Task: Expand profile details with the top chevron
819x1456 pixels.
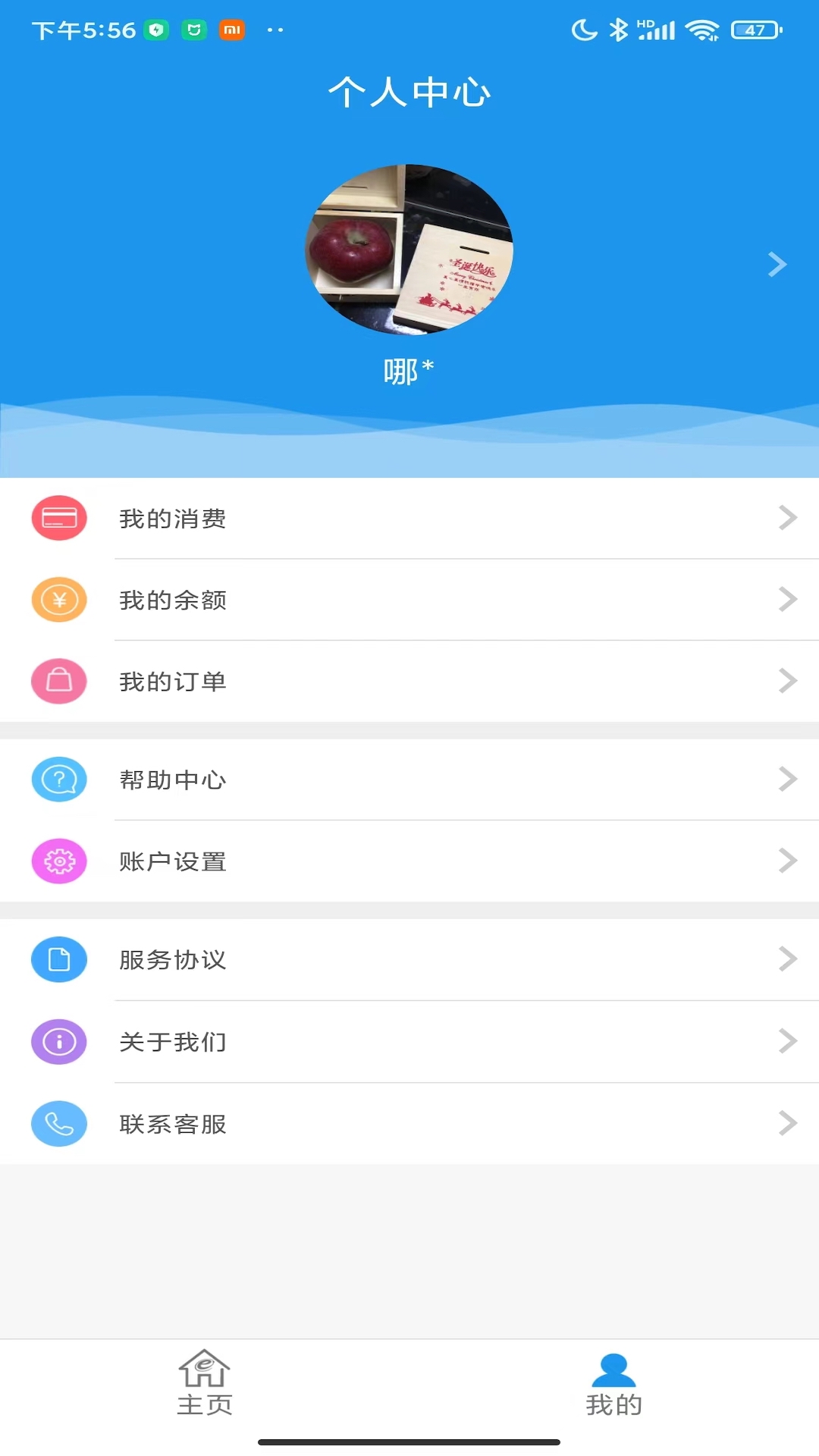Action: (x=777, y=264)
